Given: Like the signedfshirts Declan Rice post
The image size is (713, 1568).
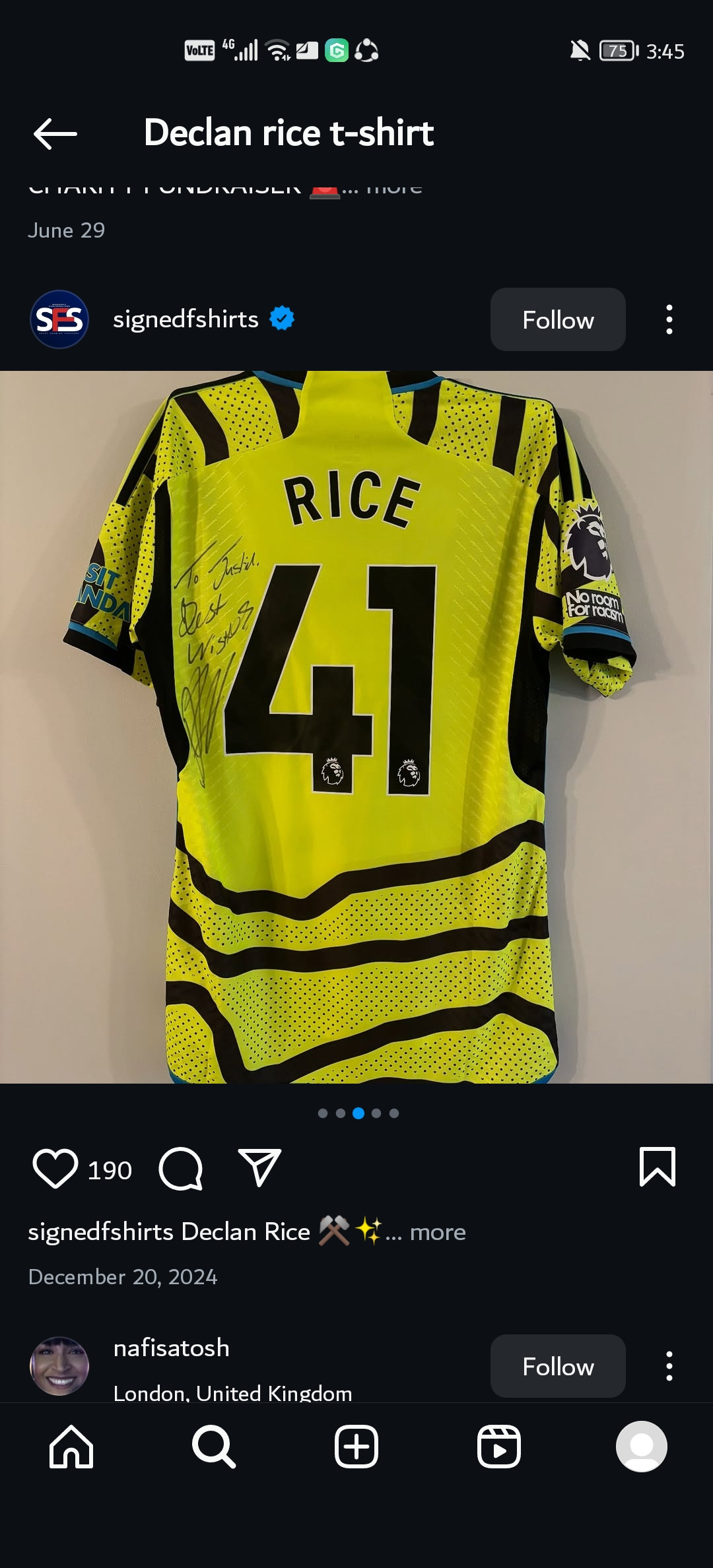Looking at the screenshot, I should pyautogui.click(x=55, y=1169).
